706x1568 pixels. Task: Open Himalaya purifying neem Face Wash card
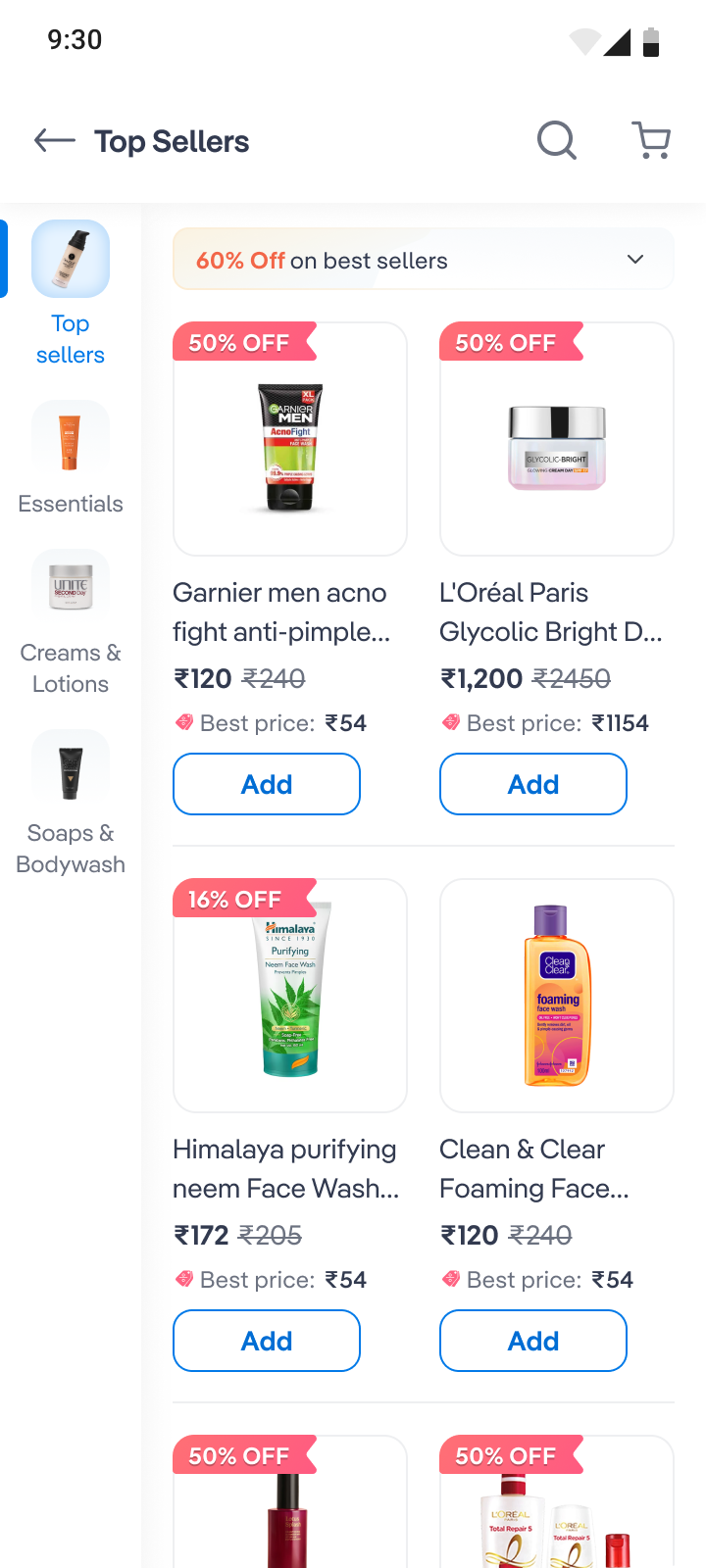click(290, 996)
